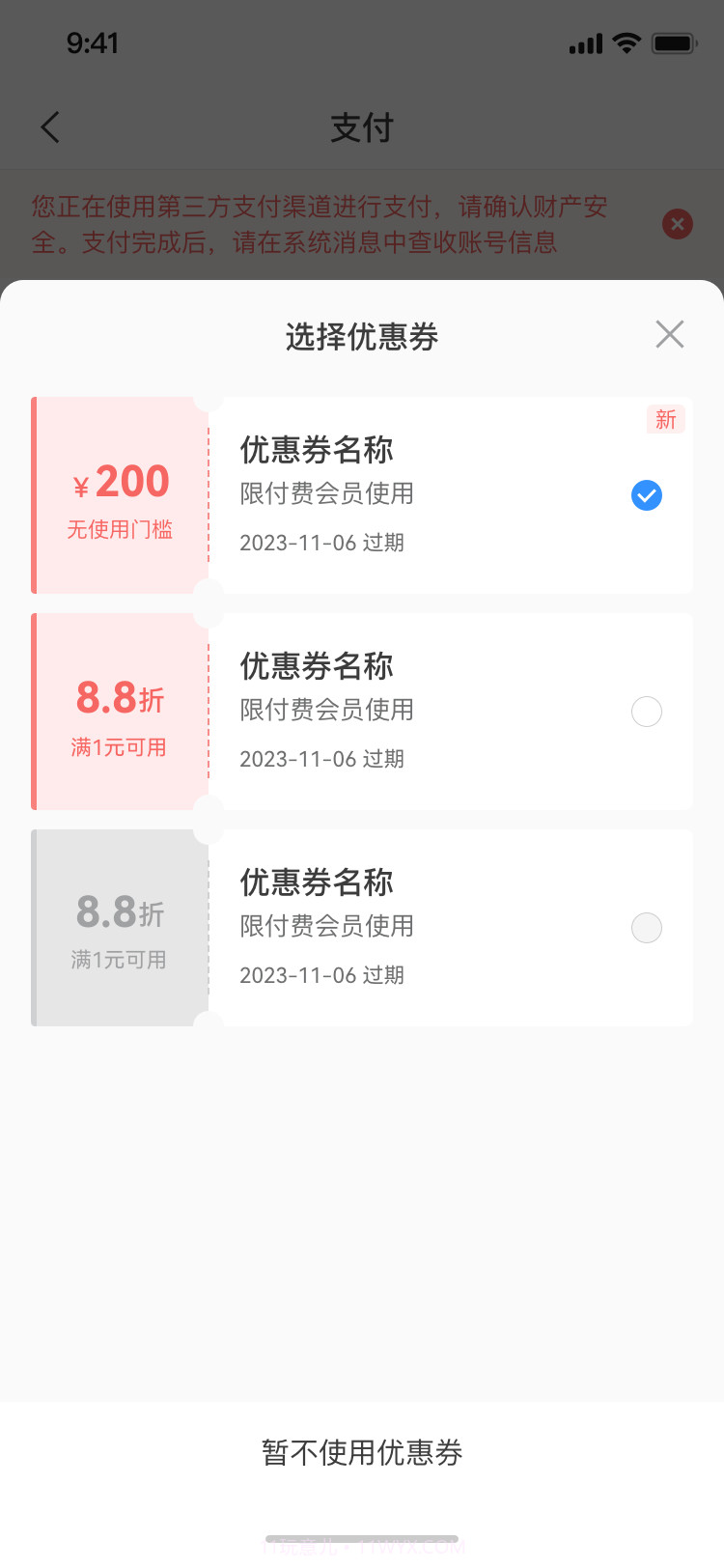
Task: Tap the disabled gray coupon's selector circle
Action: [x=647, y=927]
